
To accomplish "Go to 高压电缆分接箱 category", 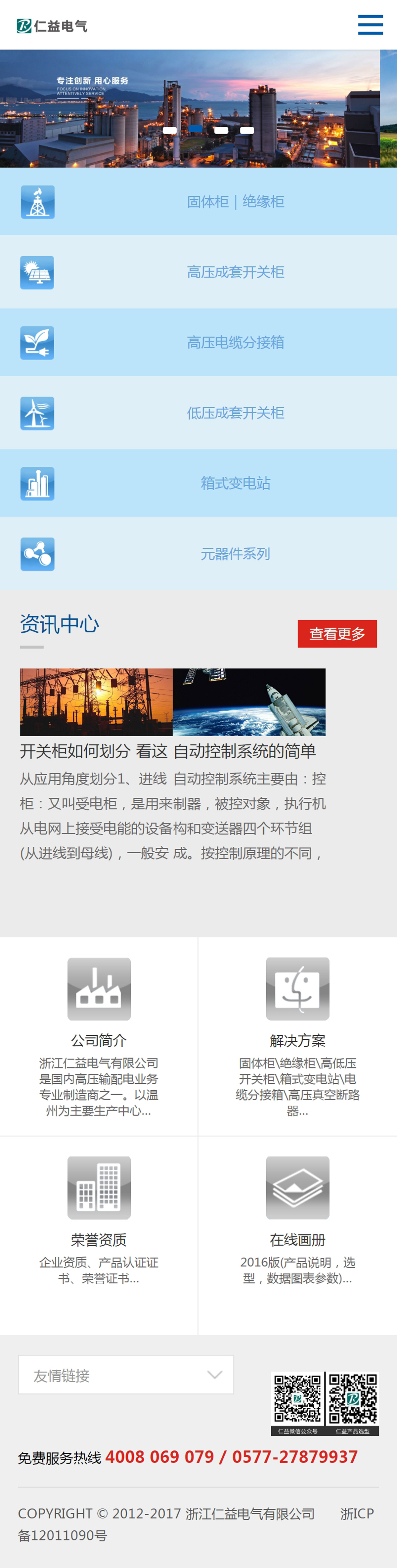I will tap(235, 343).
